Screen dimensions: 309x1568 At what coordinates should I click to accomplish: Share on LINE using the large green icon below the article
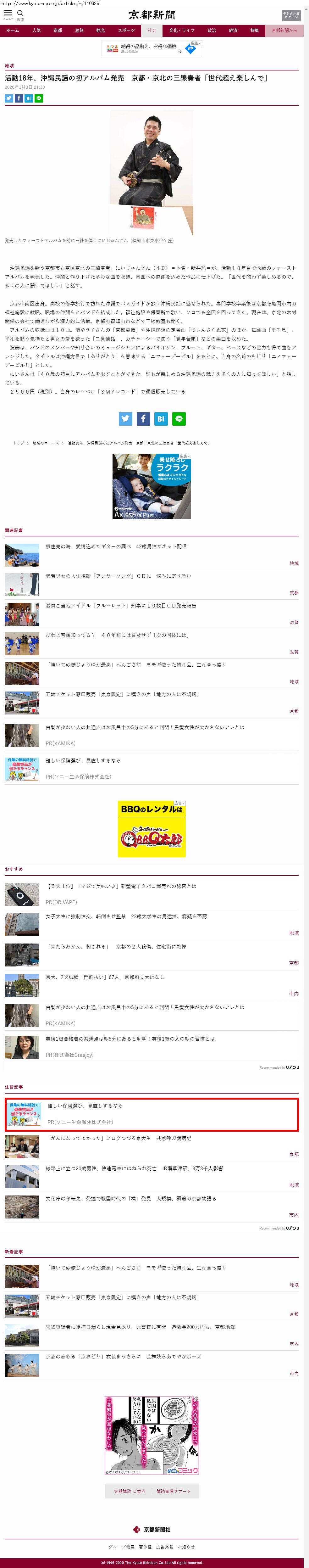coord(179,419)
